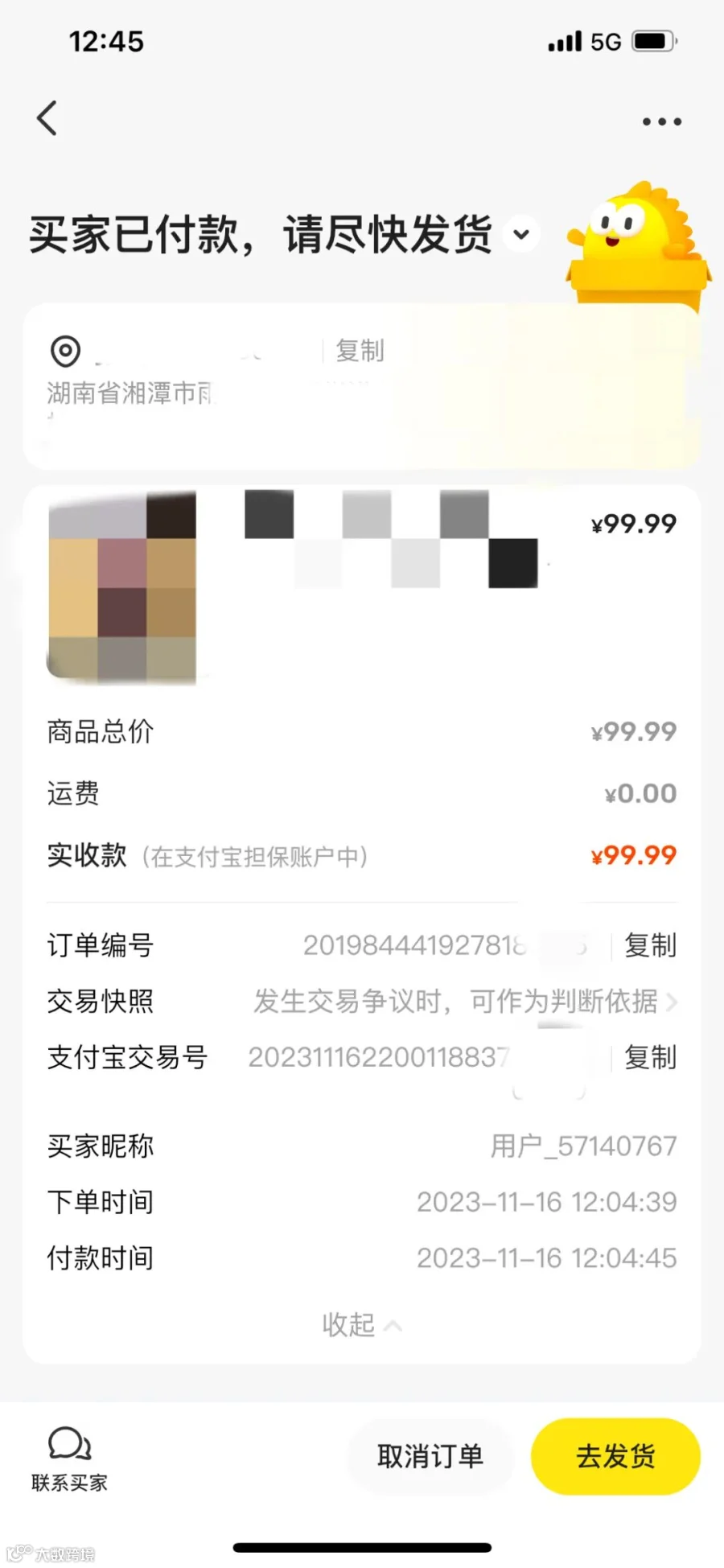Copy the 支付宝交易号 Alipay transaction number
724x1568 pixels.
pyautogui.click(x=650, y=1057)
